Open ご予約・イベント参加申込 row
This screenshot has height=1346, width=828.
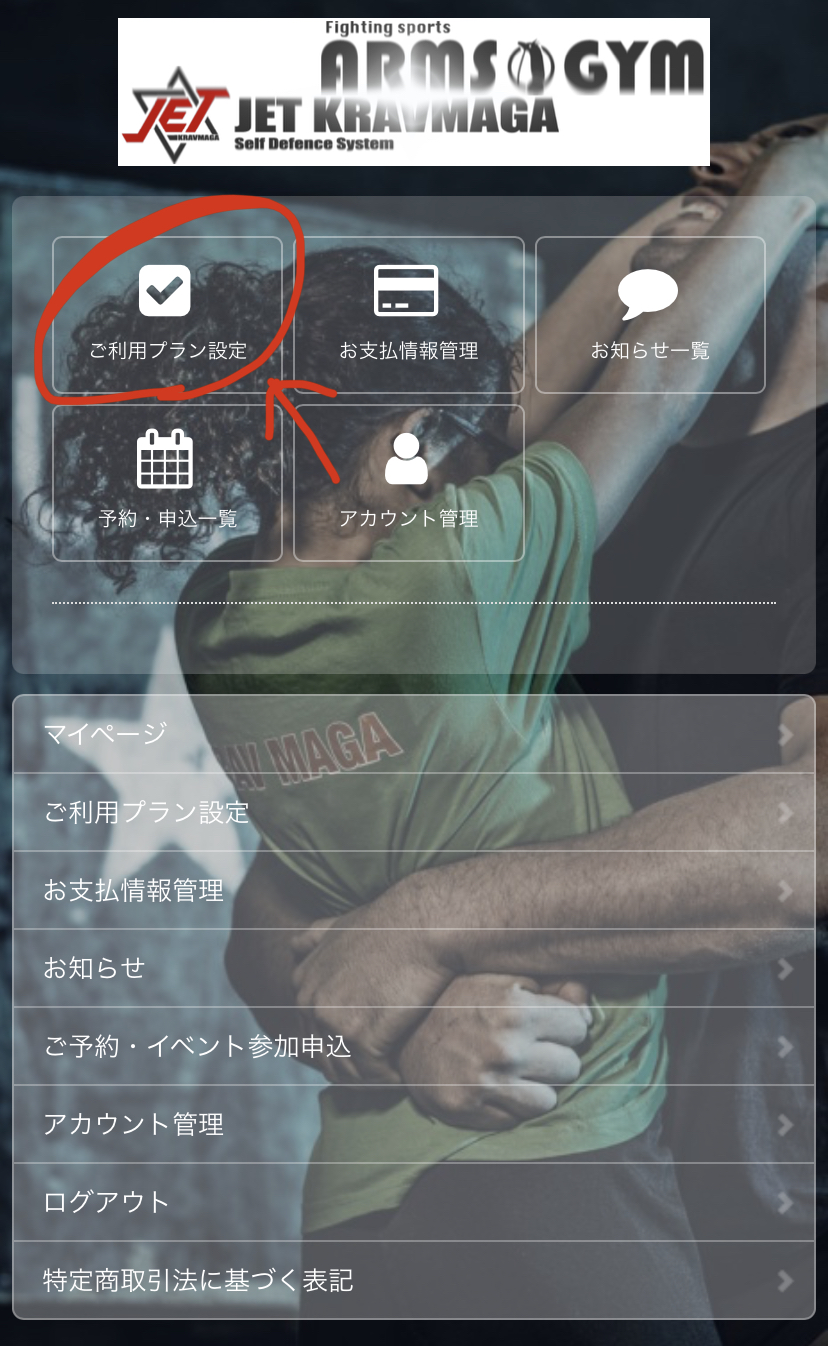click(414, 1046)
